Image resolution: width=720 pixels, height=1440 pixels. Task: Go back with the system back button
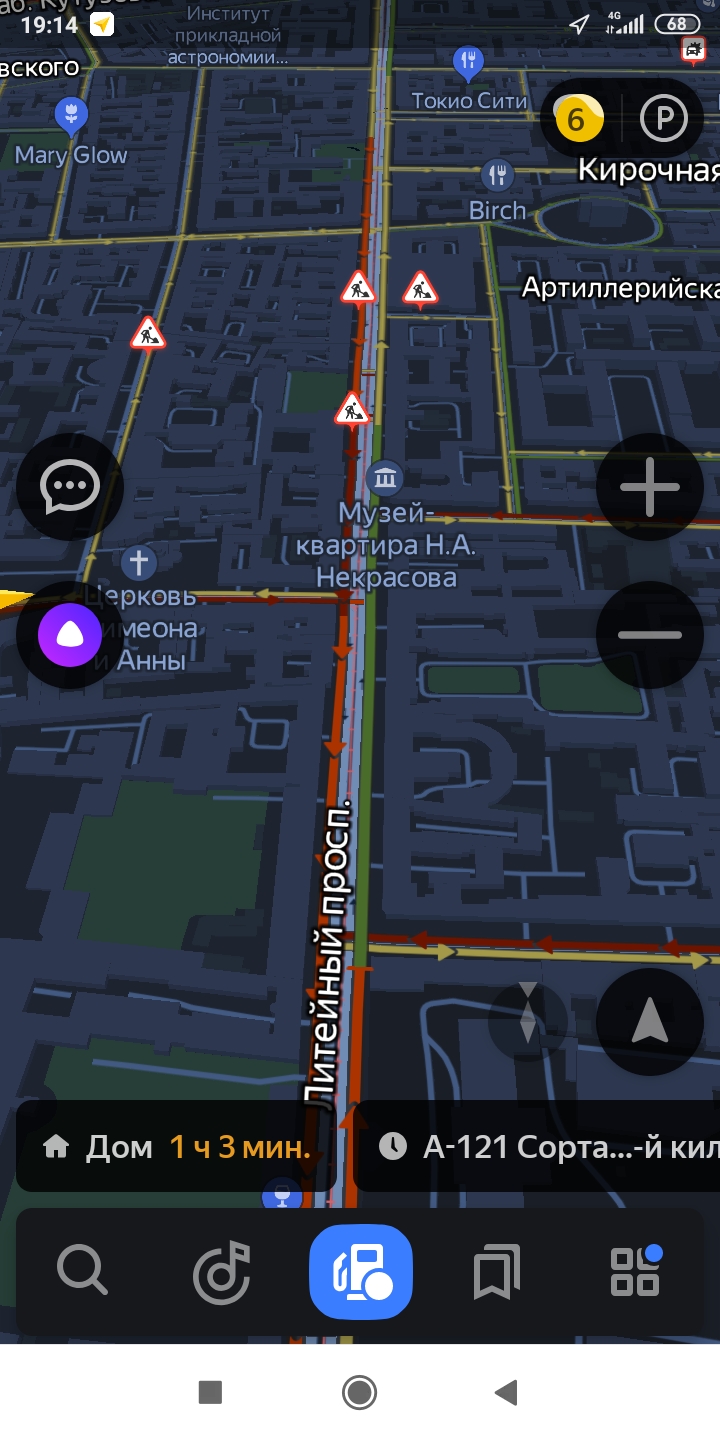coord(507,1392)
